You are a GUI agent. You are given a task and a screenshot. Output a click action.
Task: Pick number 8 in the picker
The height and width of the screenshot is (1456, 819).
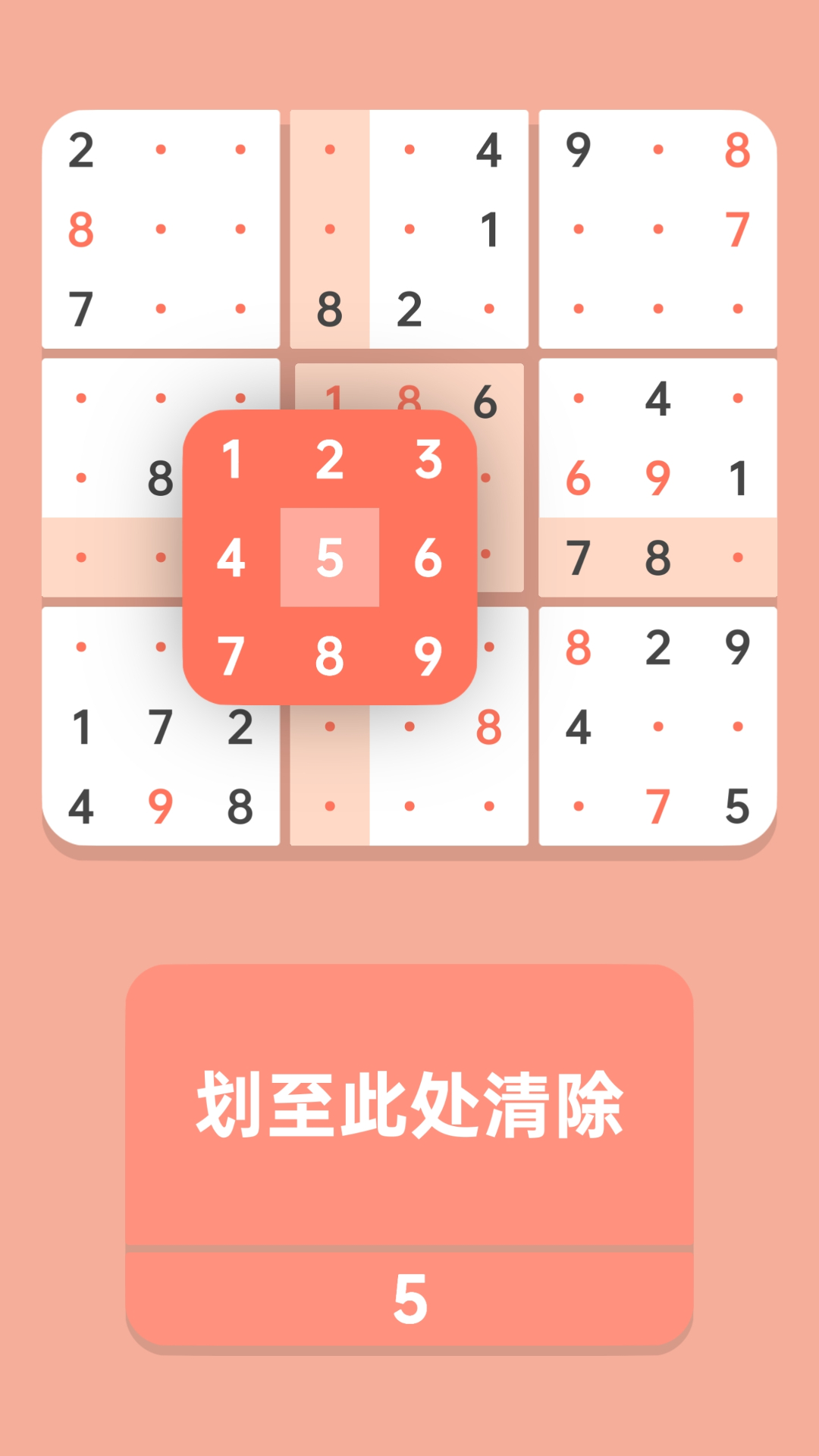click(x=330, y=655)
